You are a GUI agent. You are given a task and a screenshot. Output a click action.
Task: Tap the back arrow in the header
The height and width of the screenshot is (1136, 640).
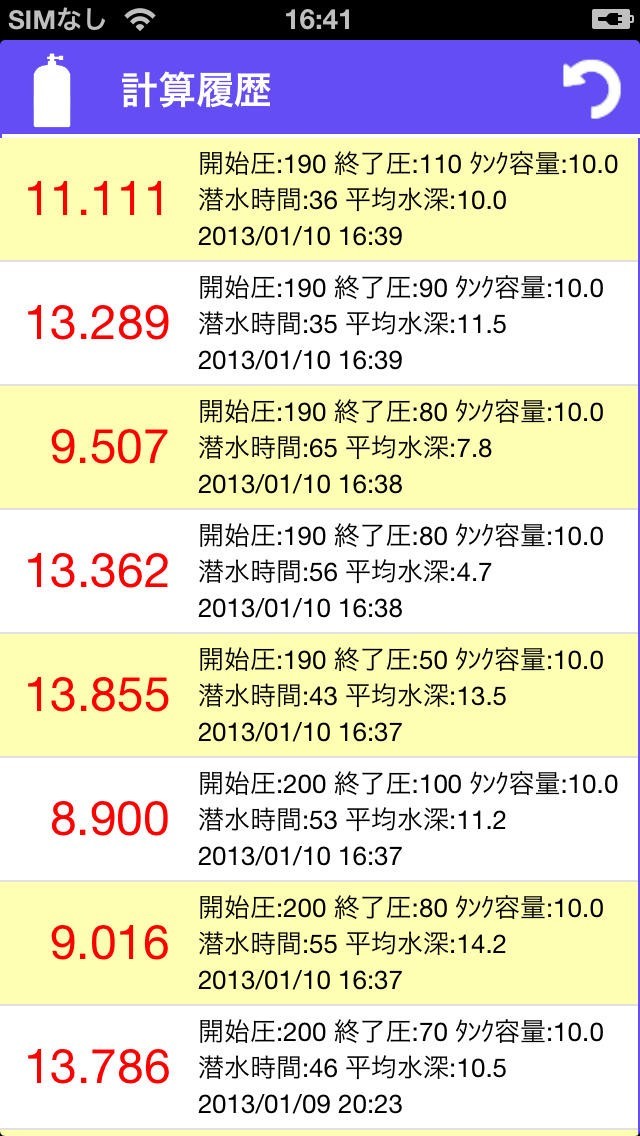pos(591,90)
